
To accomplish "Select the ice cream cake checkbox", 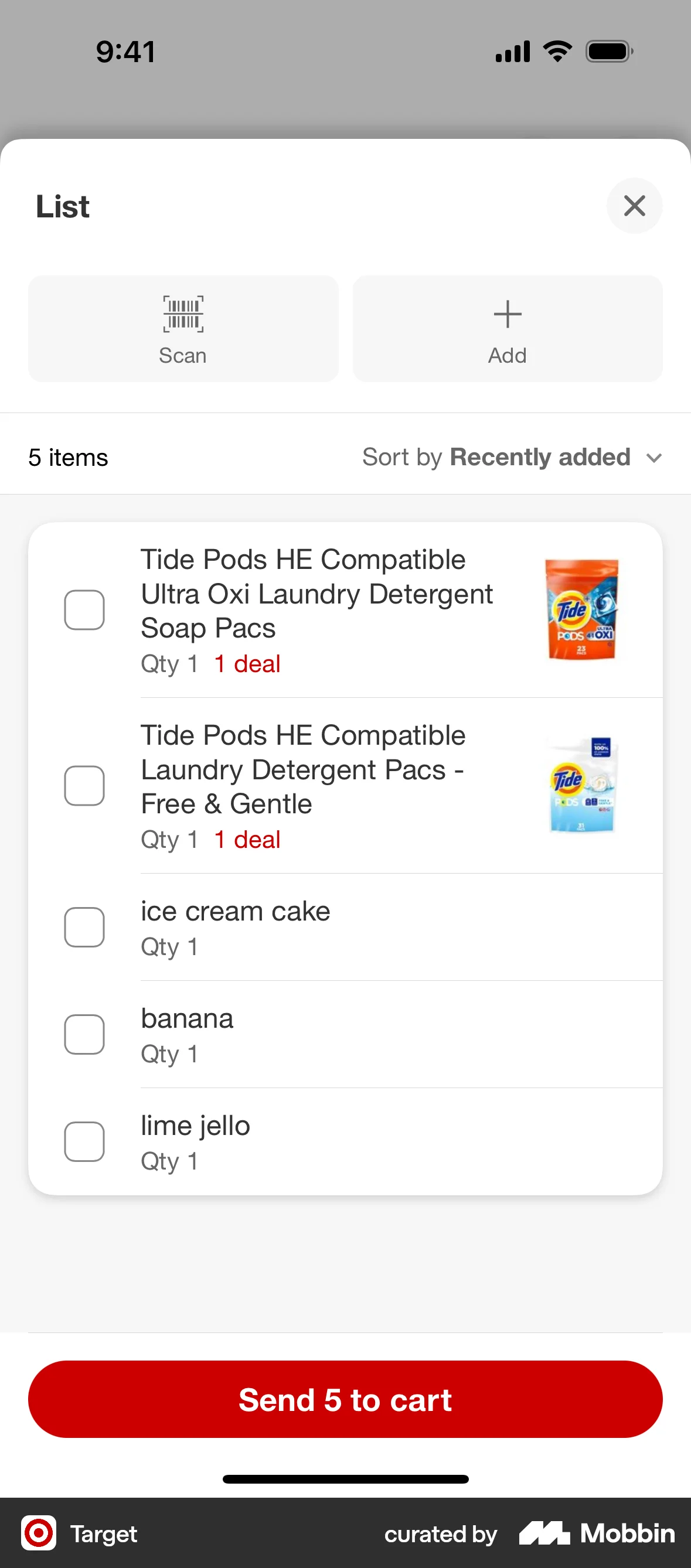I will 84,927.
